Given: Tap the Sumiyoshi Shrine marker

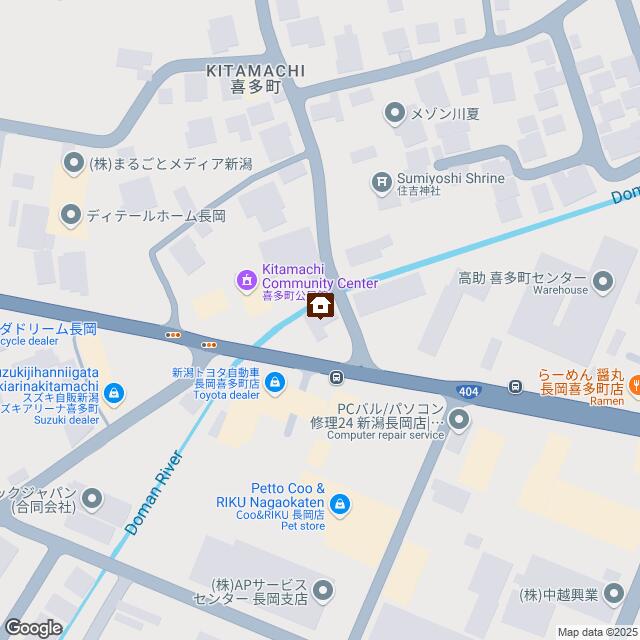Looking at the screenshot, I should 382,181.
